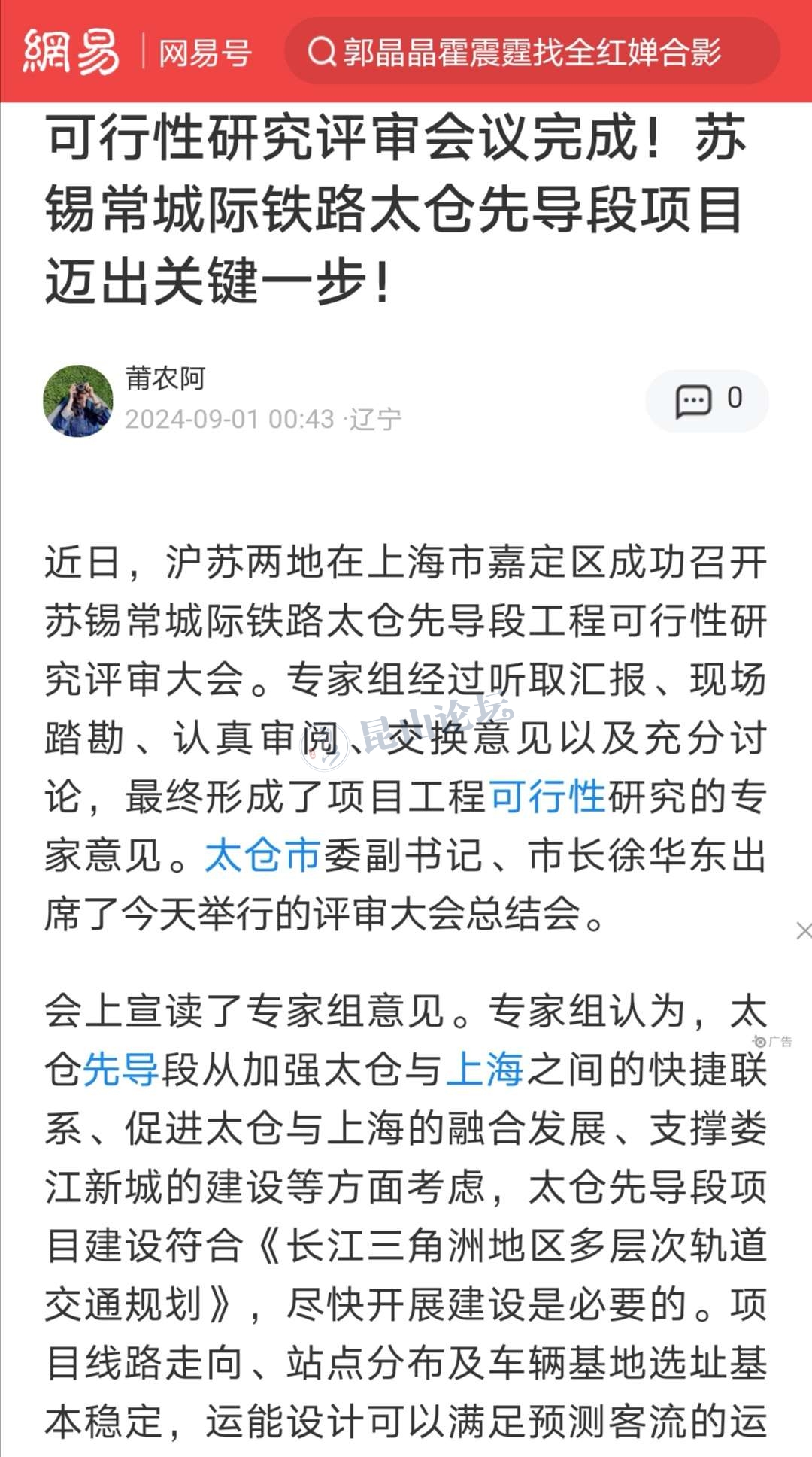Go to 网易号 channel page
The width and height of the screenshot is (812, 1457).
205,53
